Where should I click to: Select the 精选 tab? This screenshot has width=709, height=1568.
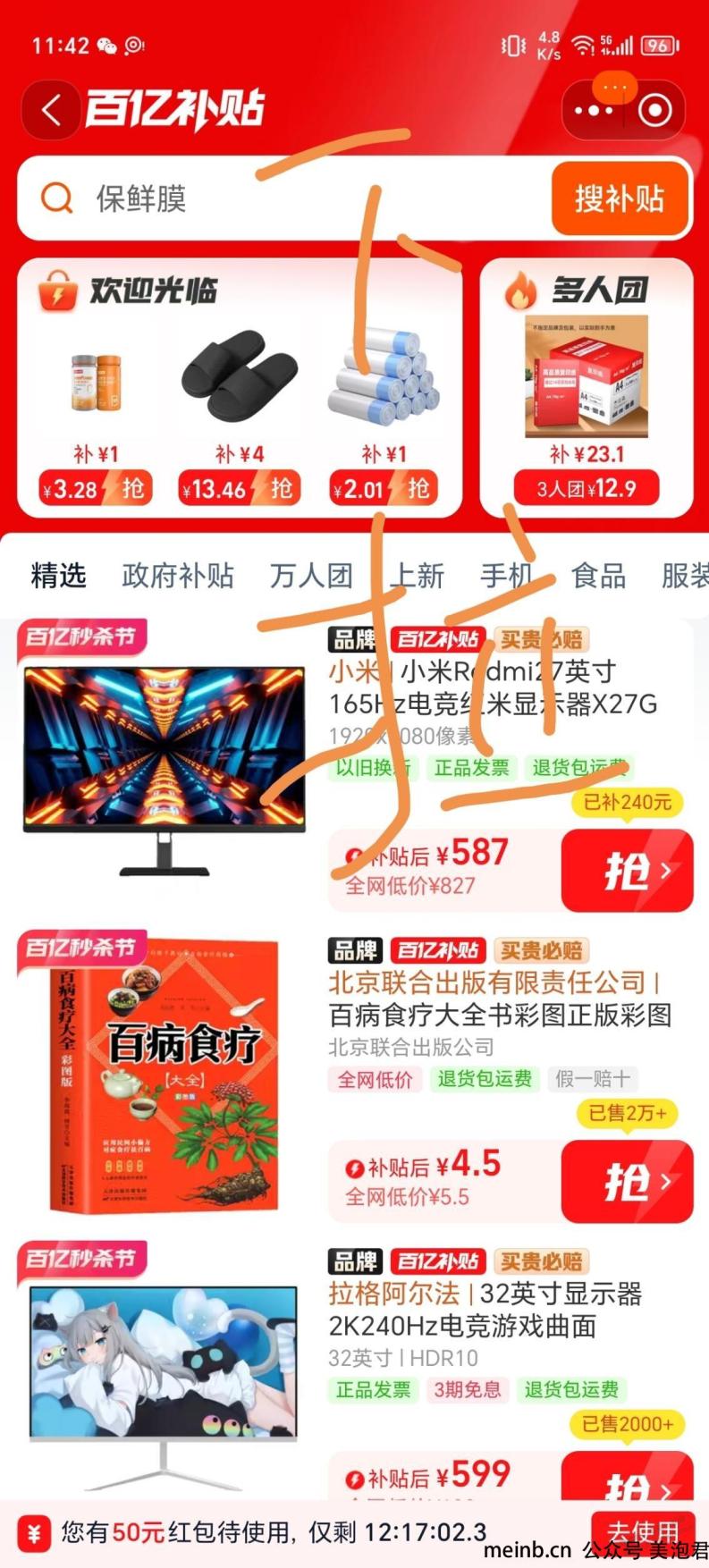click(59, 576)
